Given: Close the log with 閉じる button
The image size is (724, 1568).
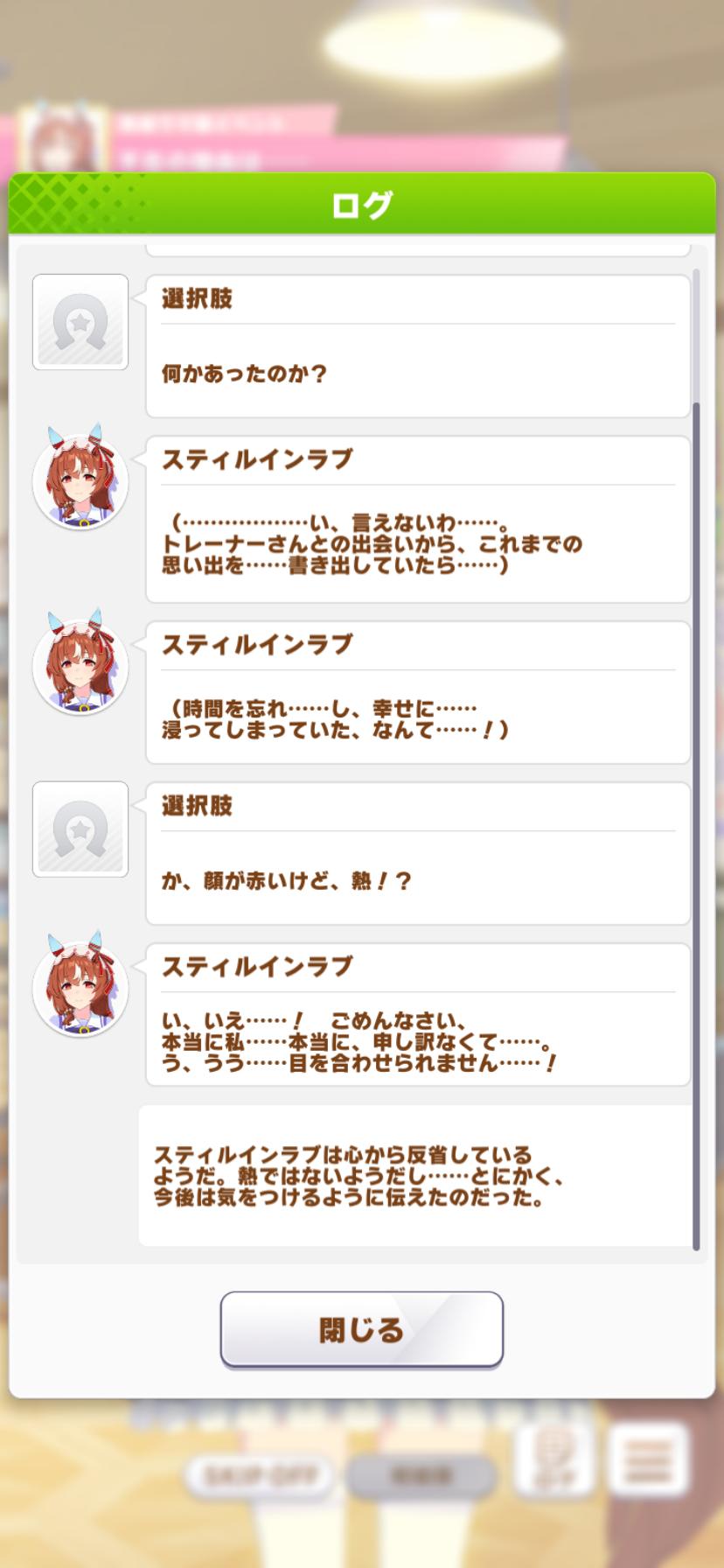Looking at the screenshot, I should 361,1329.
